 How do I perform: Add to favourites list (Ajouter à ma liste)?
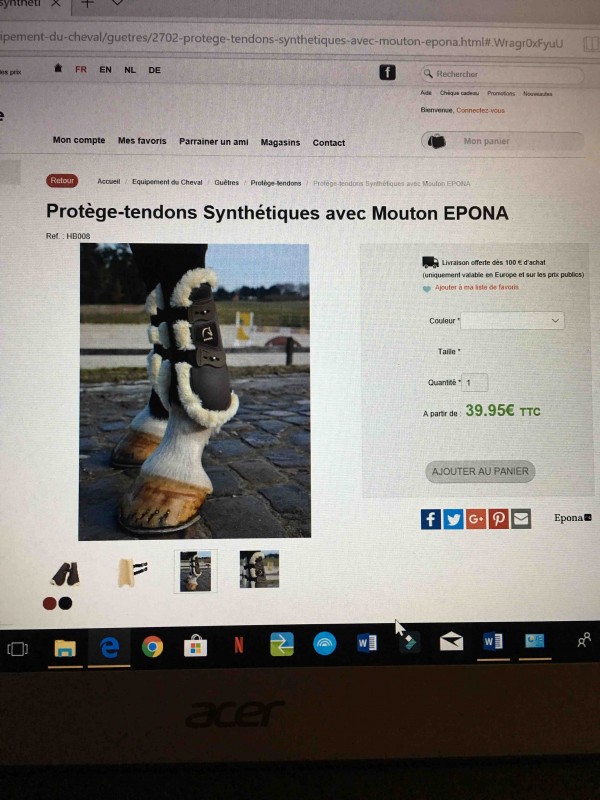click(x=476, y=287)
